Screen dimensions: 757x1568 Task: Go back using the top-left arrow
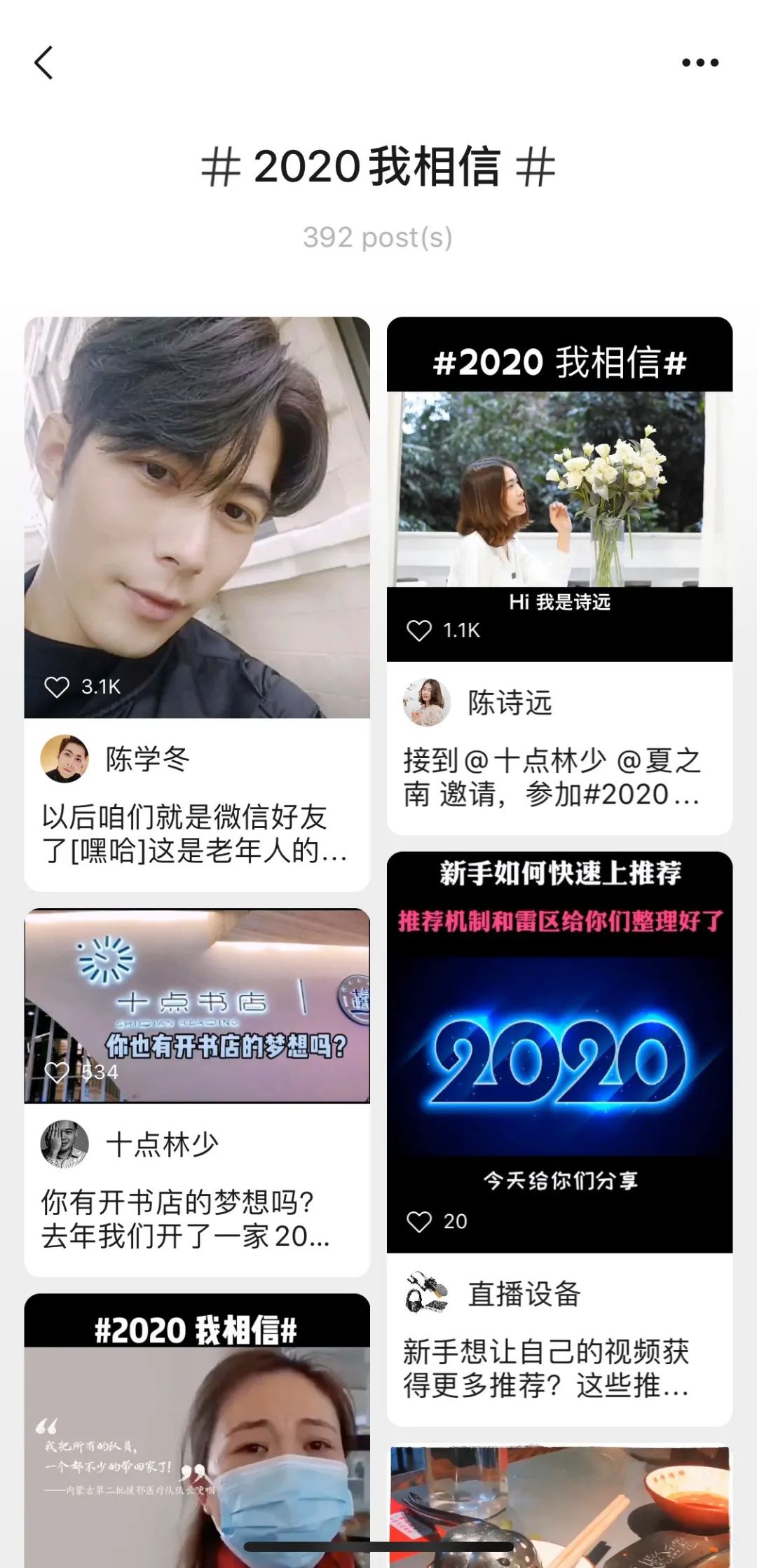(44, 63)
